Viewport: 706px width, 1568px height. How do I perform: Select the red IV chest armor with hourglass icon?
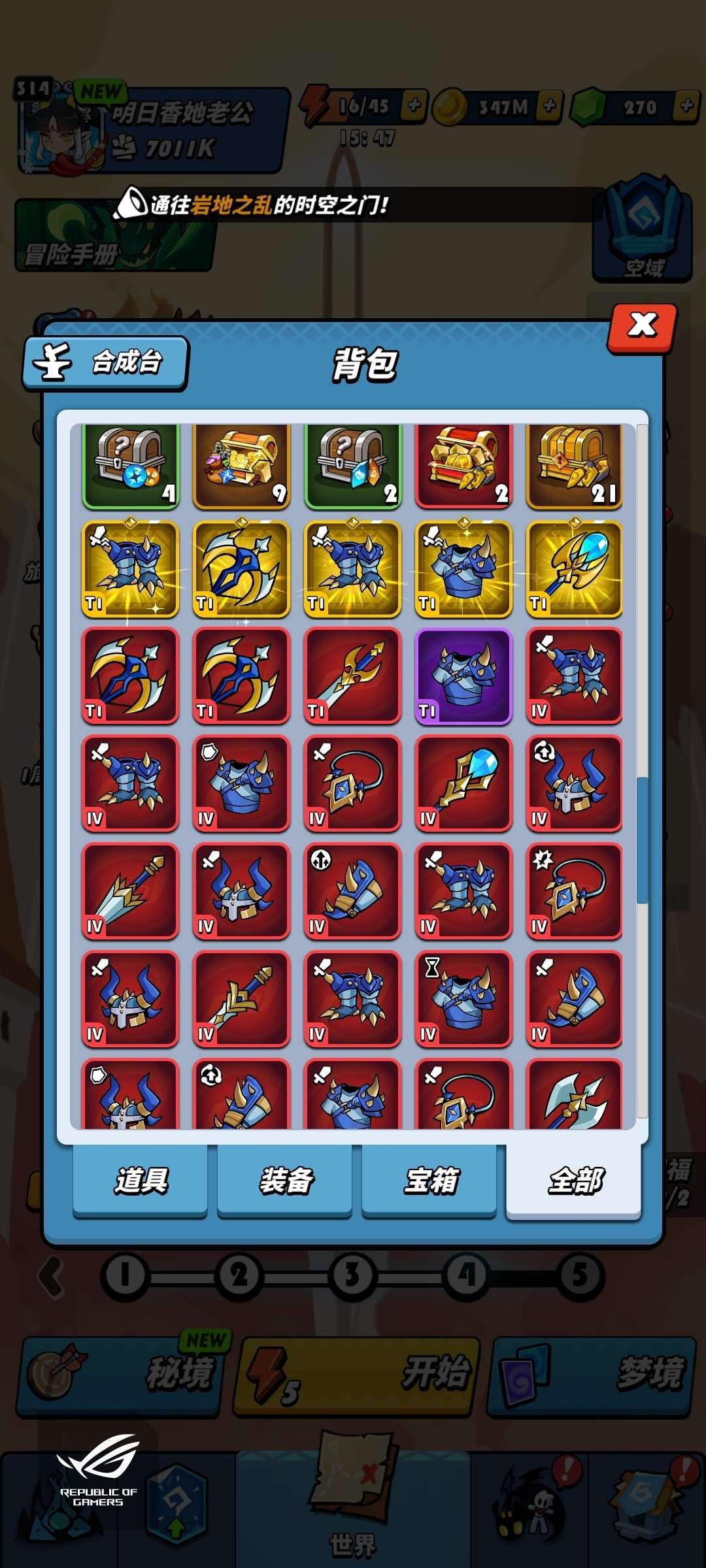463,998
